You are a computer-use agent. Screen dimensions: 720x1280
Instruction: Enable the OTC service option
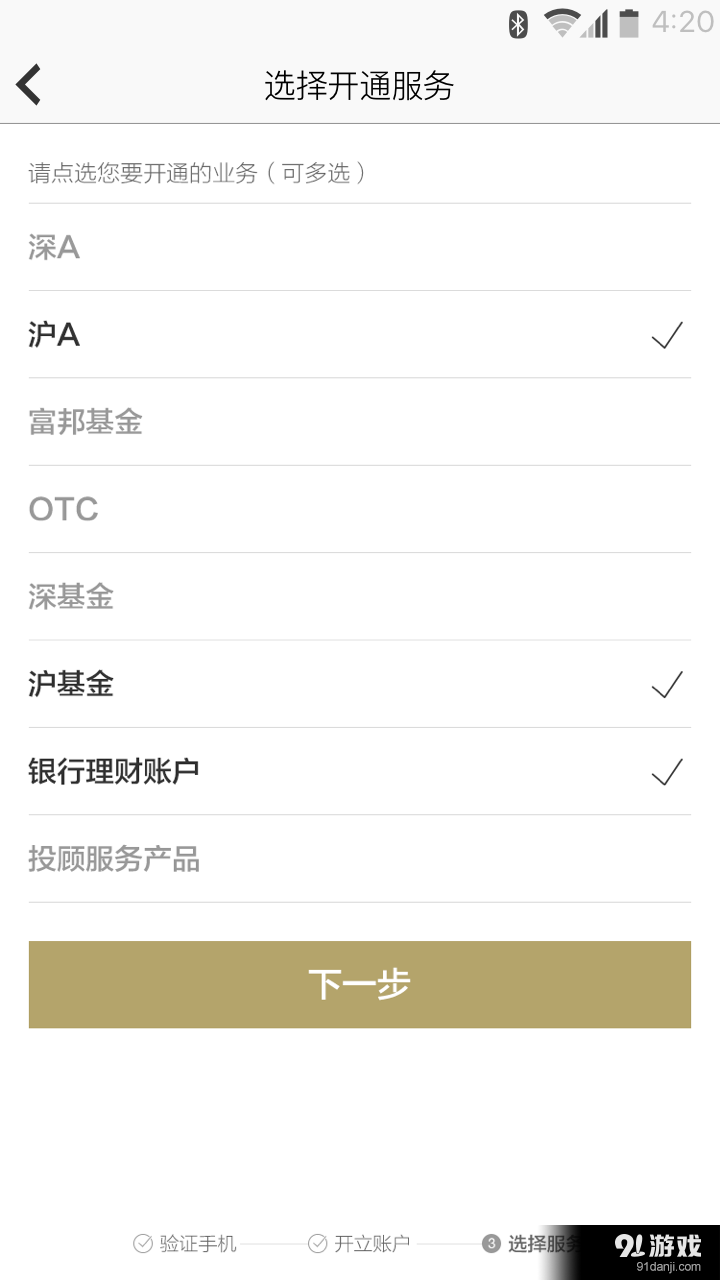[360, 510]
